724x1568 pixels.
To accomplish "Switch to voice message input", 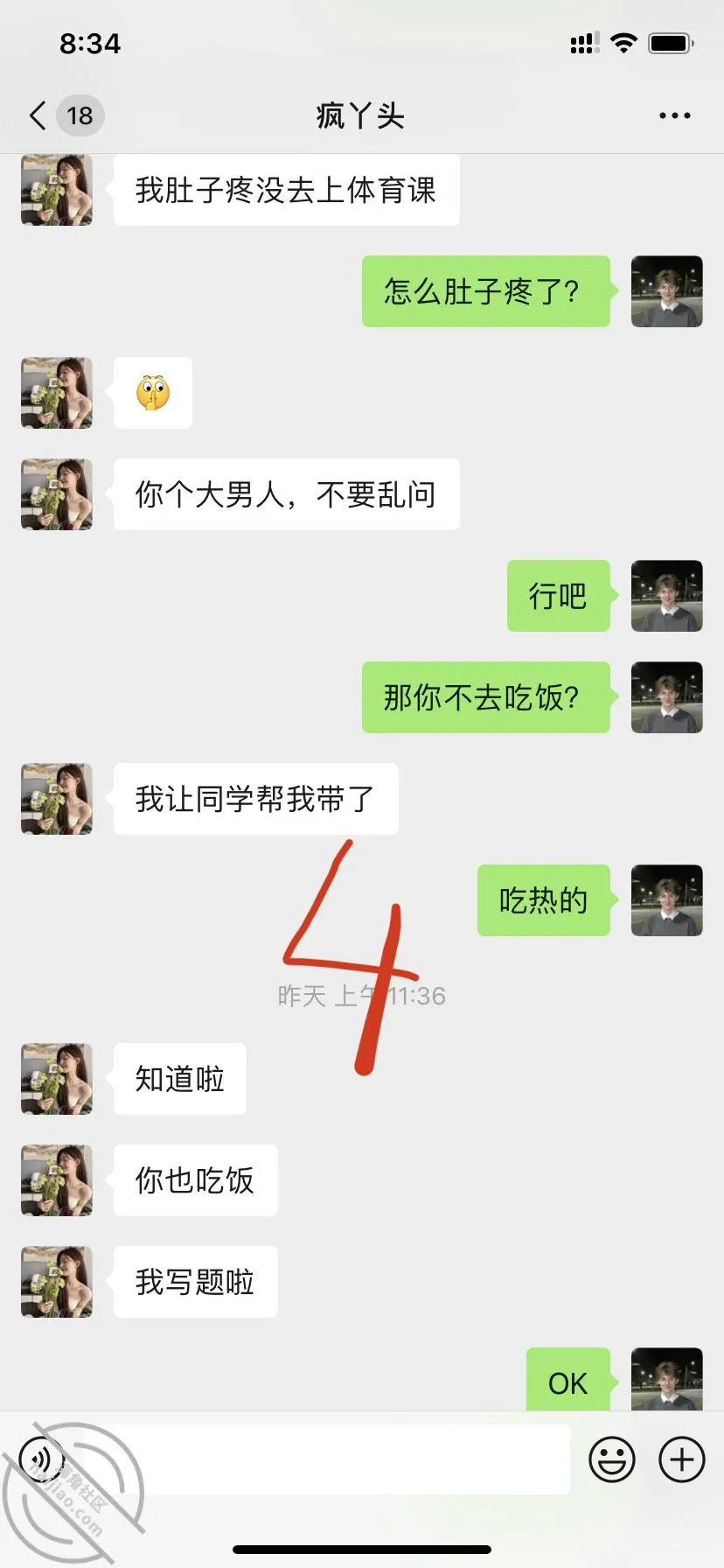I will [x=42, y=1459].
